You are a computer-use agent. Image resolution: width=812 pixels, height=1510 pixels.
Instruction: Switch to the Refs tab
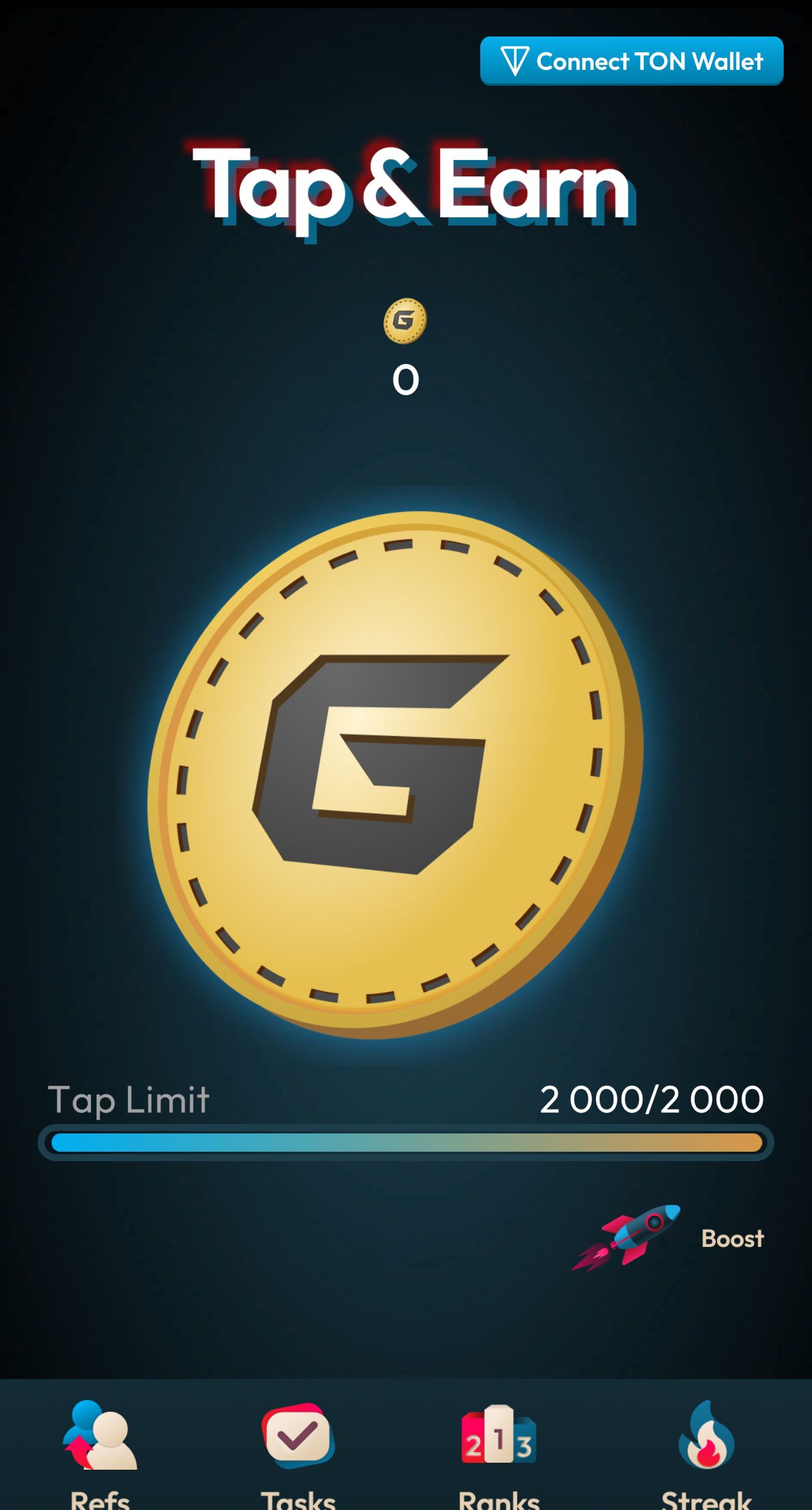[x=100, y=1450]
